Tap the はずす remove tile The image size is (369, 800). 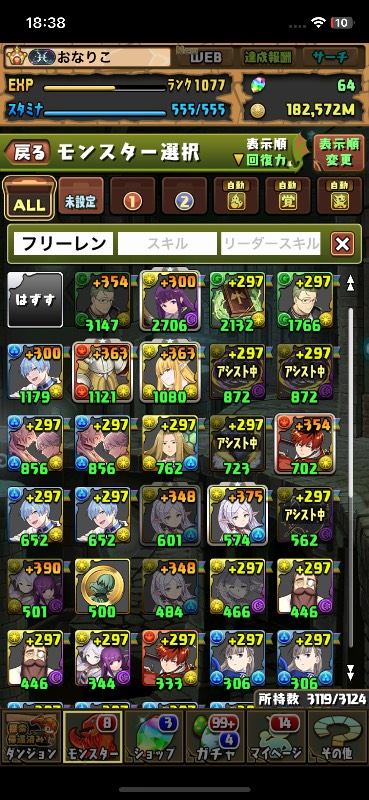click(35, 299)
